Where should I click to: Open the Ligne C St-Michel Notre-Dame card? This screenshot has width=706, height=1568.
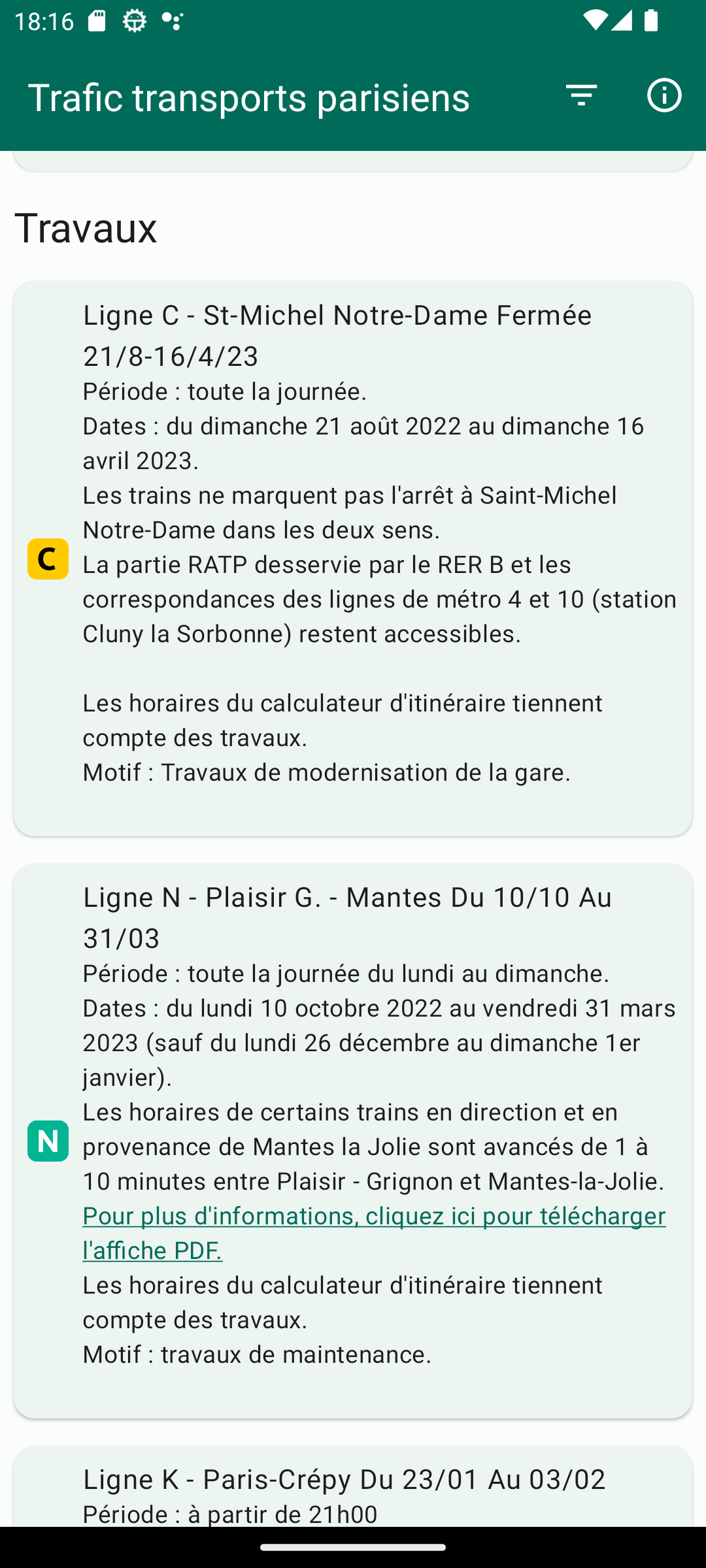click(x=353, y=559)
